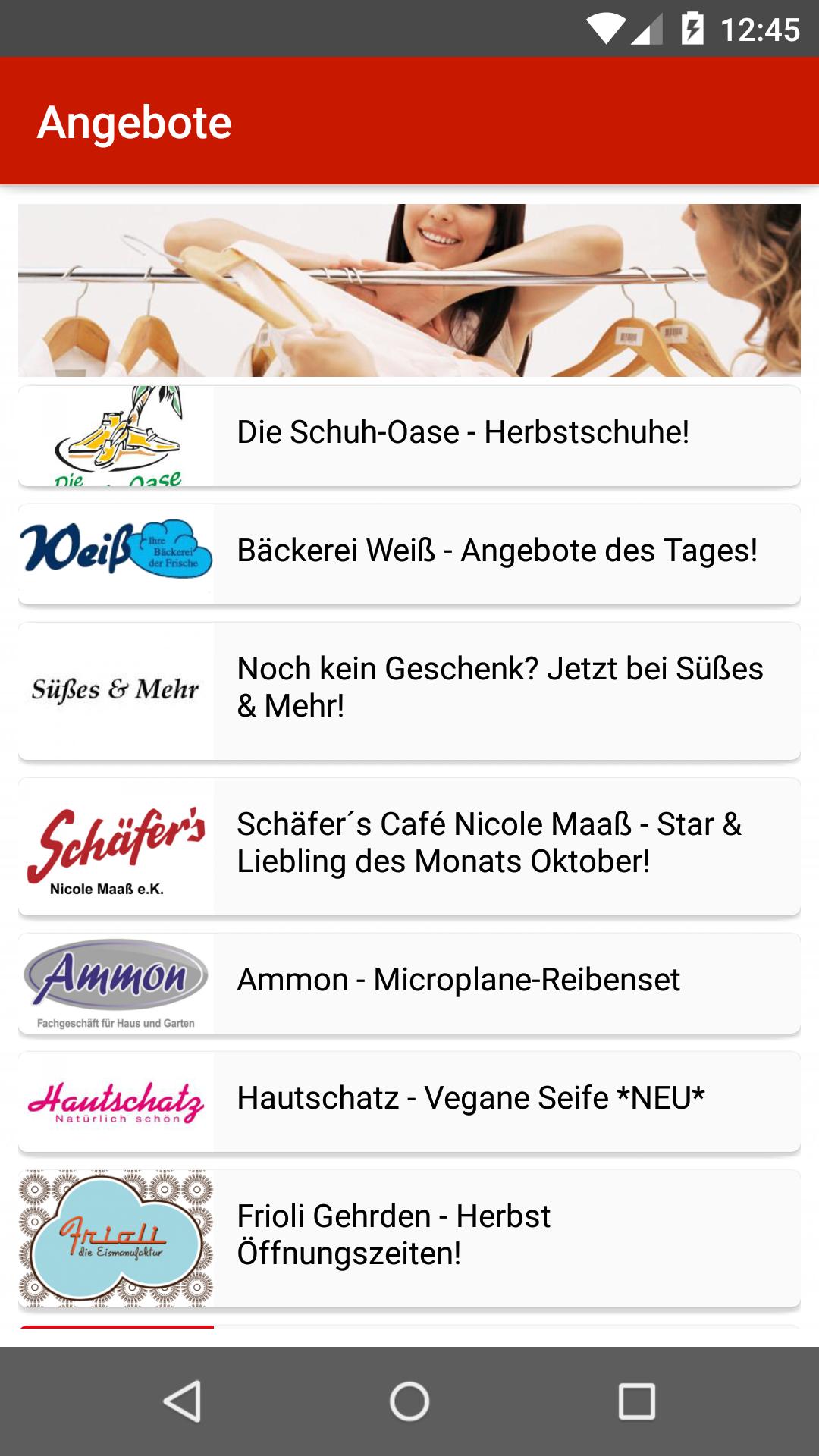Open Bäckerei Weiß Angebote des Tages
This screenshot has width=819, height=1456.
click(497, 552)
